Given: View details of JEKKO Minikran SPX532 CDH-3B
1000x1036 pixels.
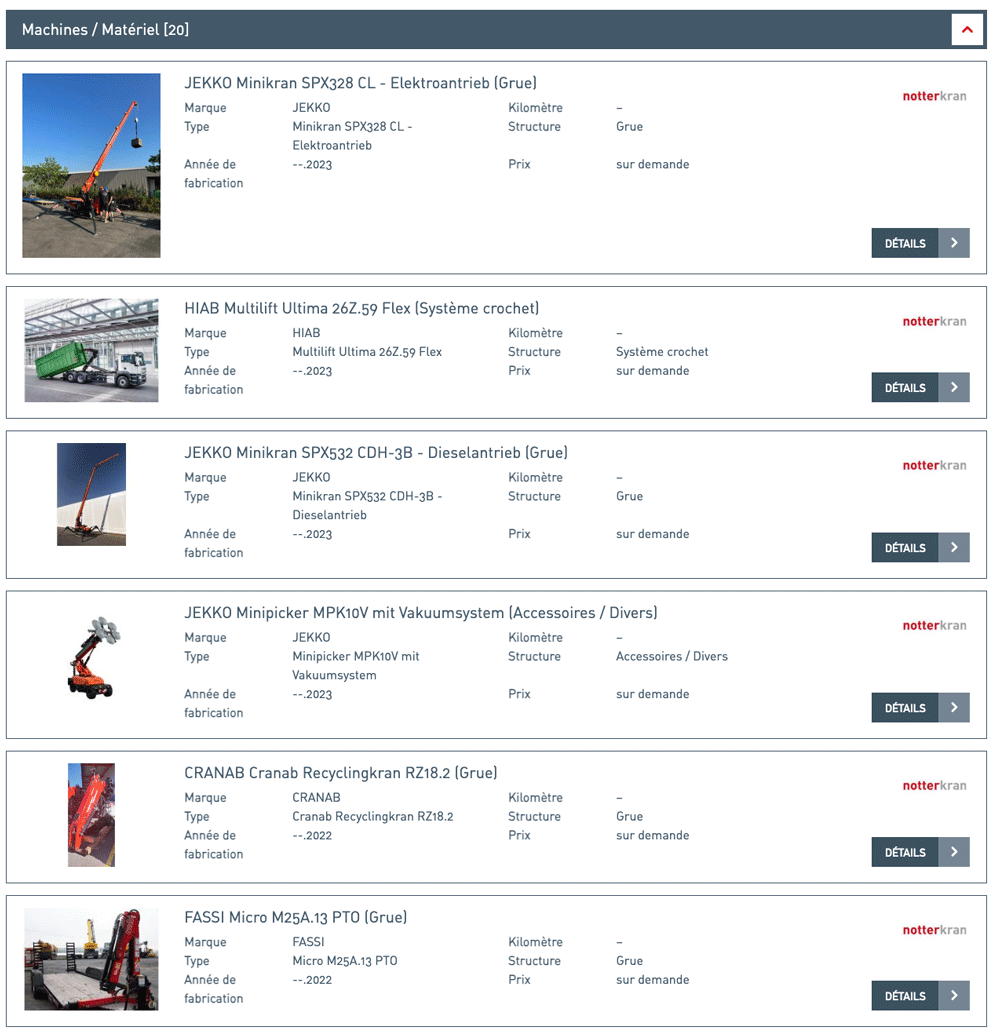Looking at the screenshot, I should tap(920, 548).
